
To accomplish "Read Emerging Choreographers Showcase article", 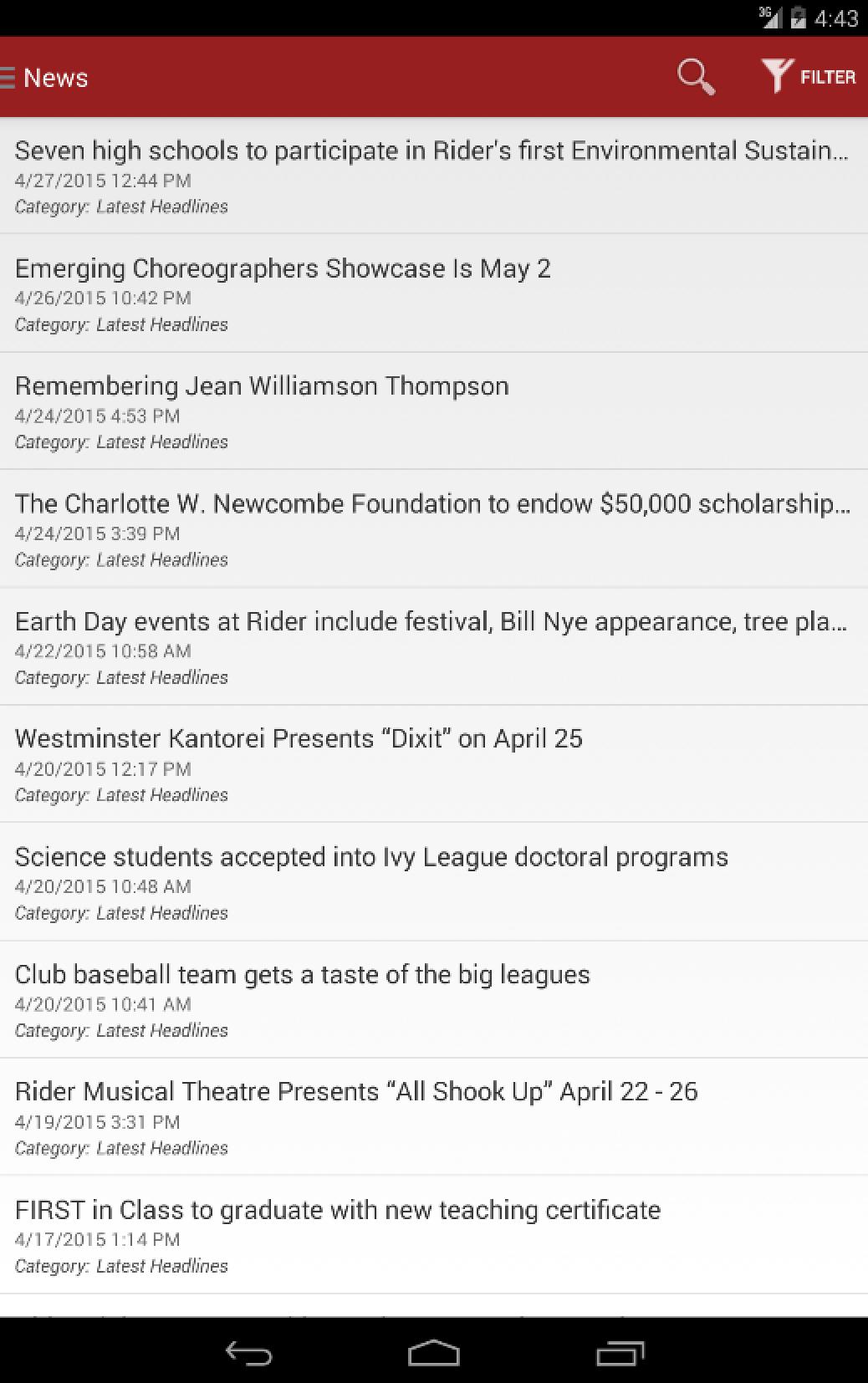I will (433, 293).
